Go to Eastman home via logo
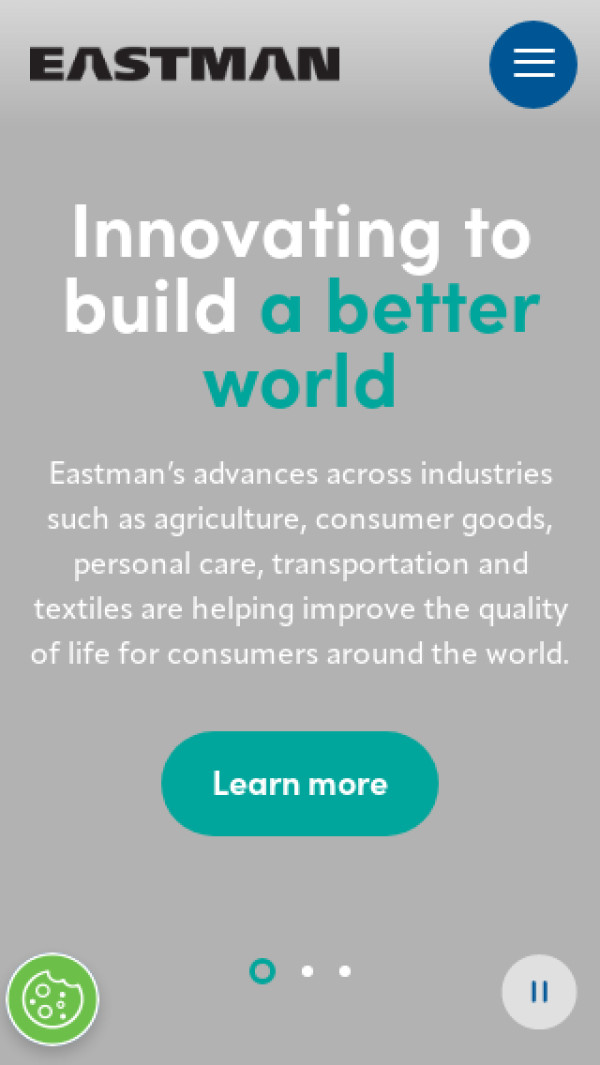The width and height of the screenshot is (600, 1065). (x=185, y=64)
